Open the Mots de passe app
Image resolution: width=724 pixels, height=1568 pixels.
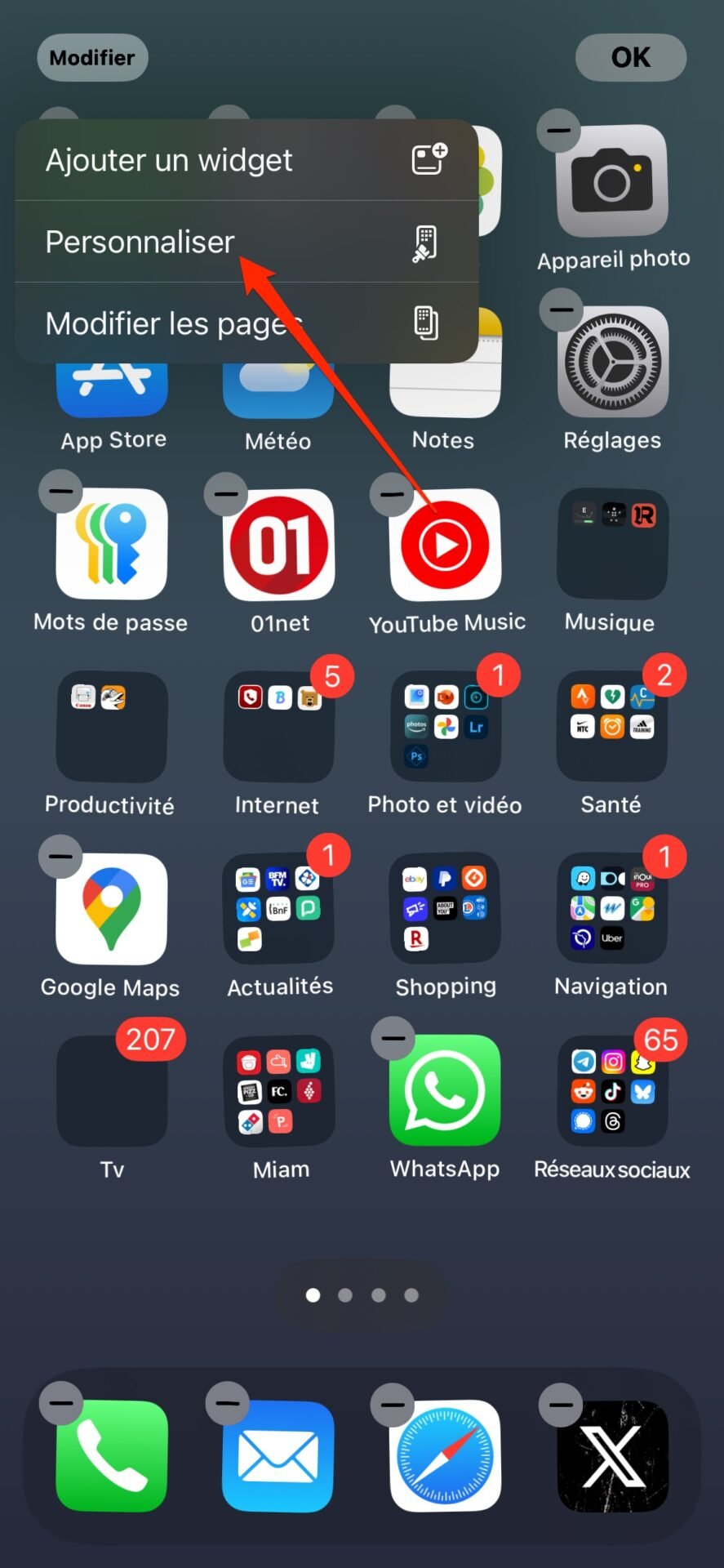click(112, 545)
